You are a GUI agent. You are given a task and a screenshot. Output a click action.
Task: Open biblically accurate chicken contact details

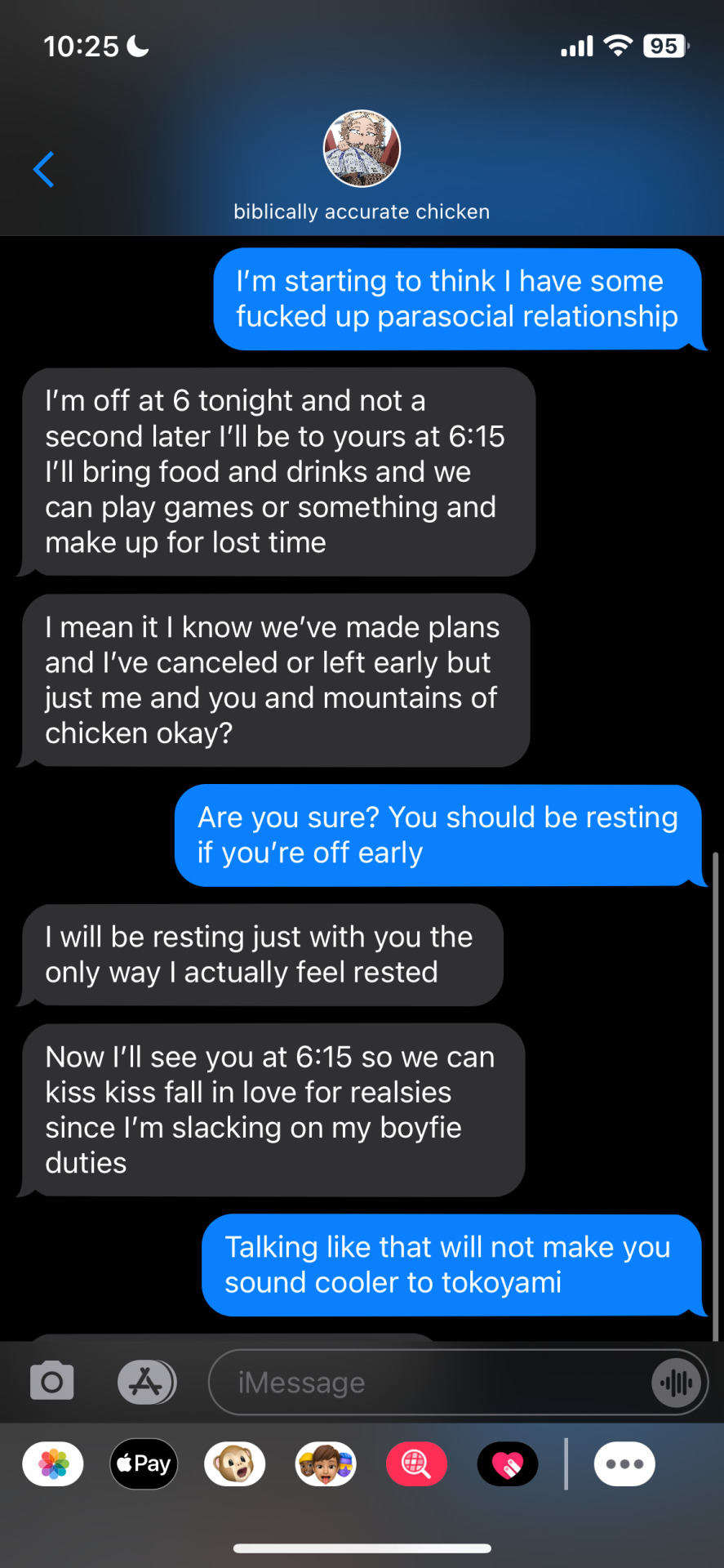[x=362, y=163]
